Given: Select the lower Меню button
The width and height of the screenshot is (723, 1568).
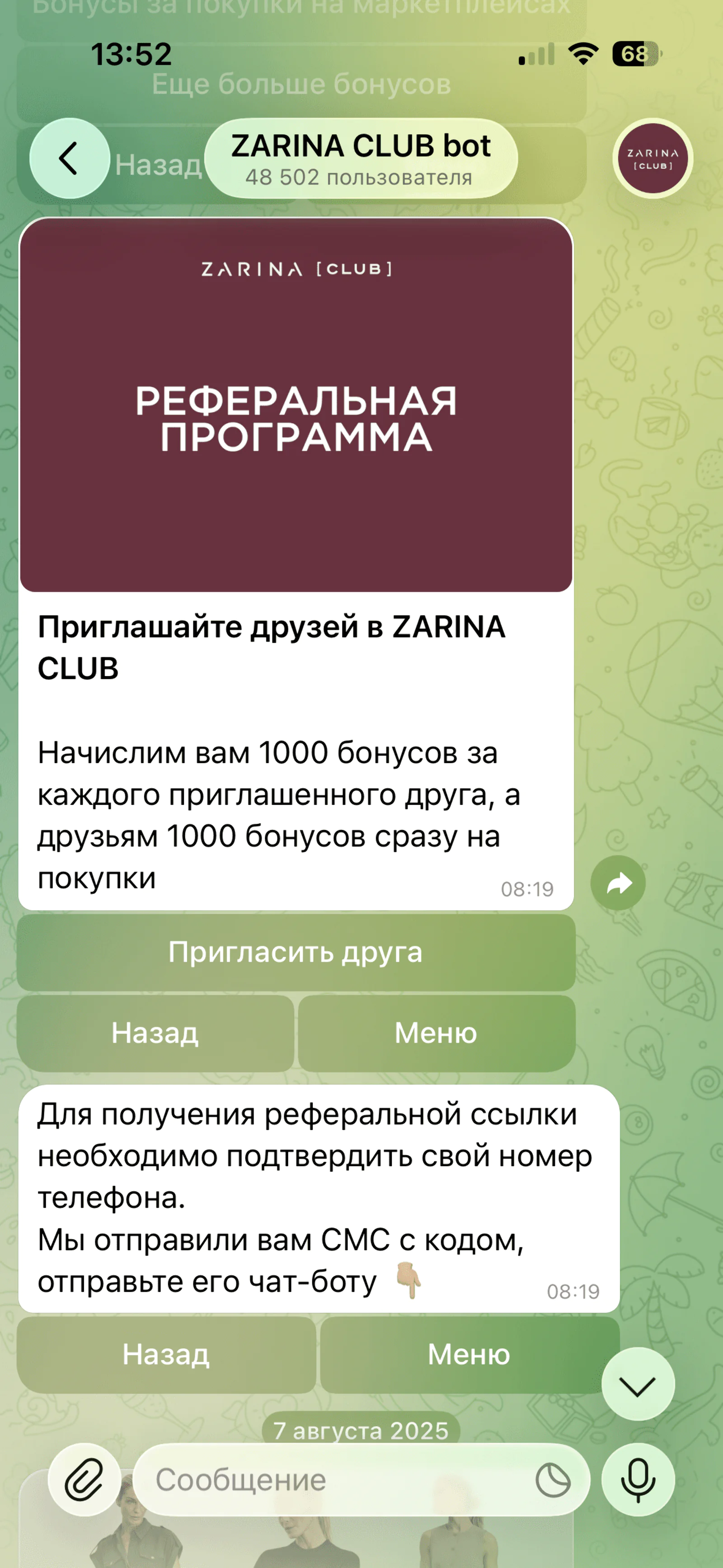Looking at the screenshot, I should pos(469,1354).
